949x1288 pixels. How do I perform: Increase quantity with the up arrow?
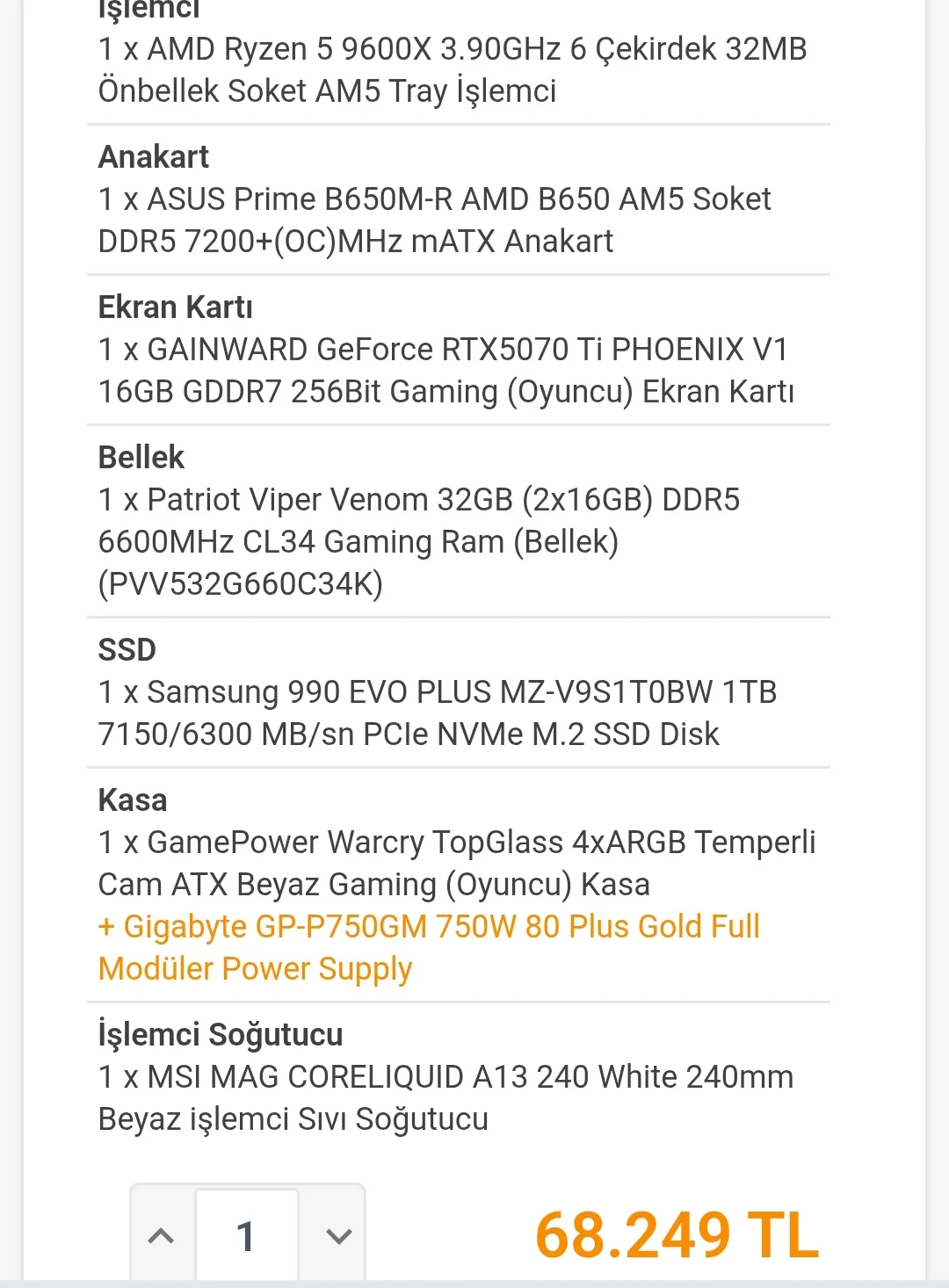[162, 1235]
